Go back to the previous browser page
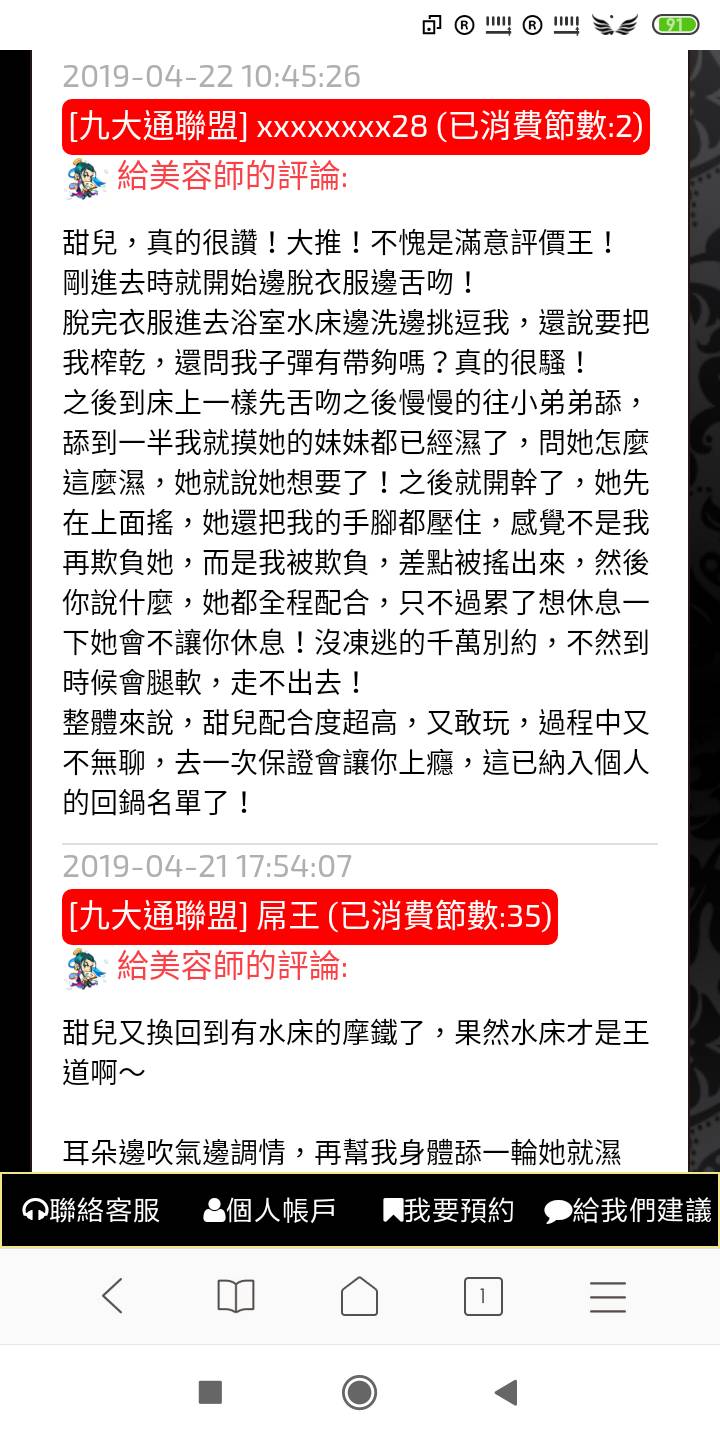The height and width of the screenshot is (1440, 720). [112, 1297]
